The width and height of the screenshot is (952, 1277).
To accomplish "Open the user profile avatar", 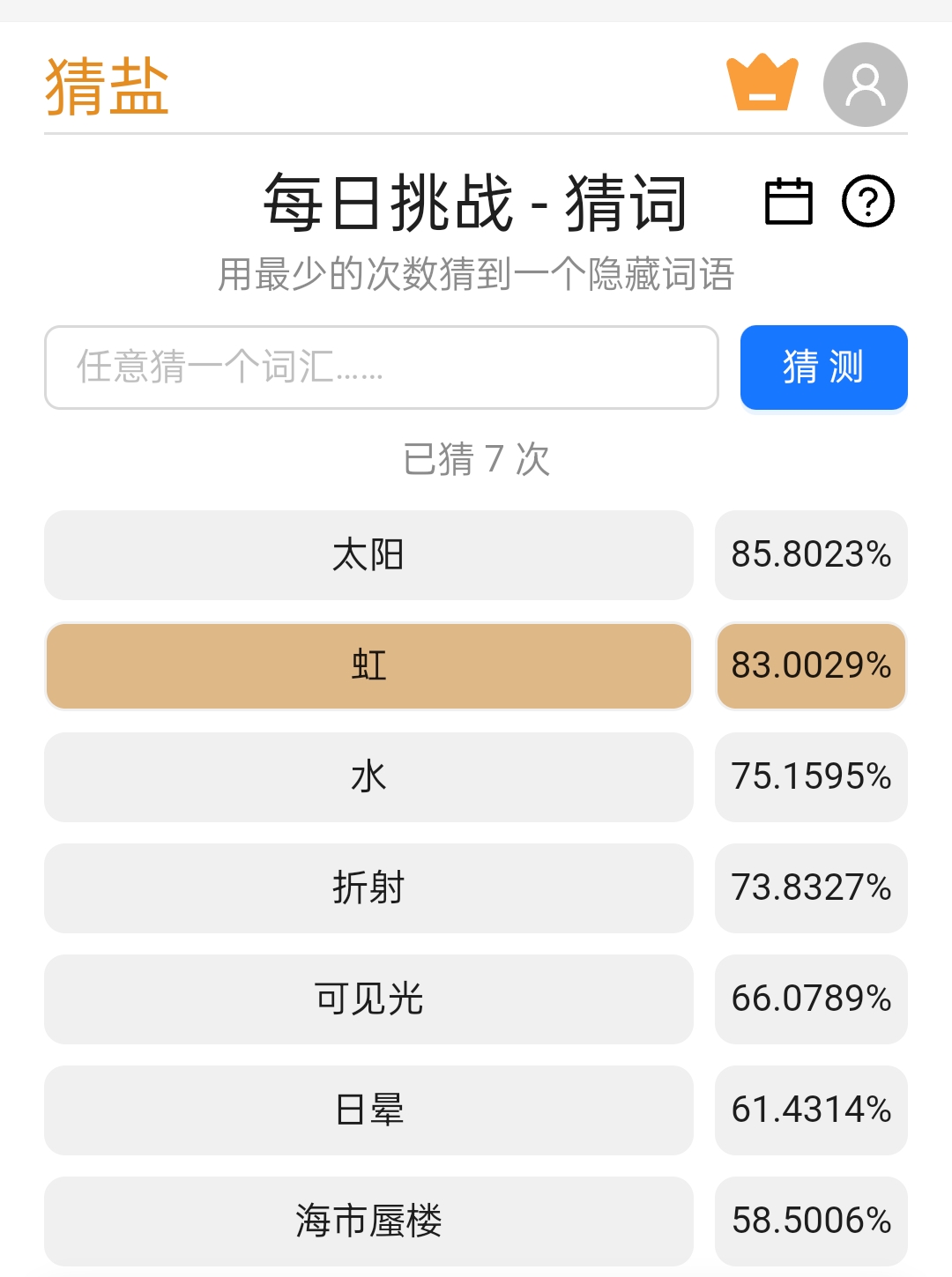I will pos(865,85).
